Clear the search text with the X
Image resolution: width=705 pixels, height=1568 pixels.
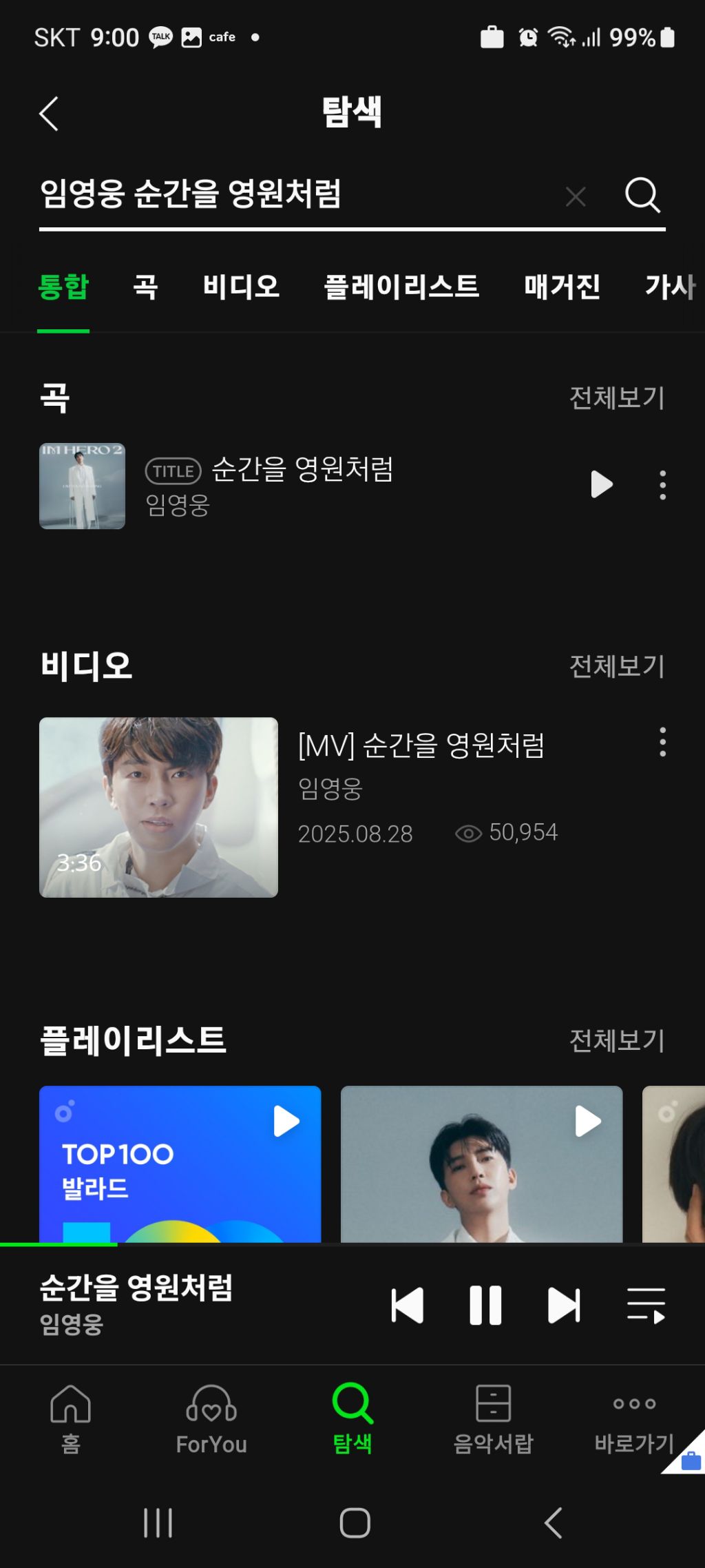576,197
